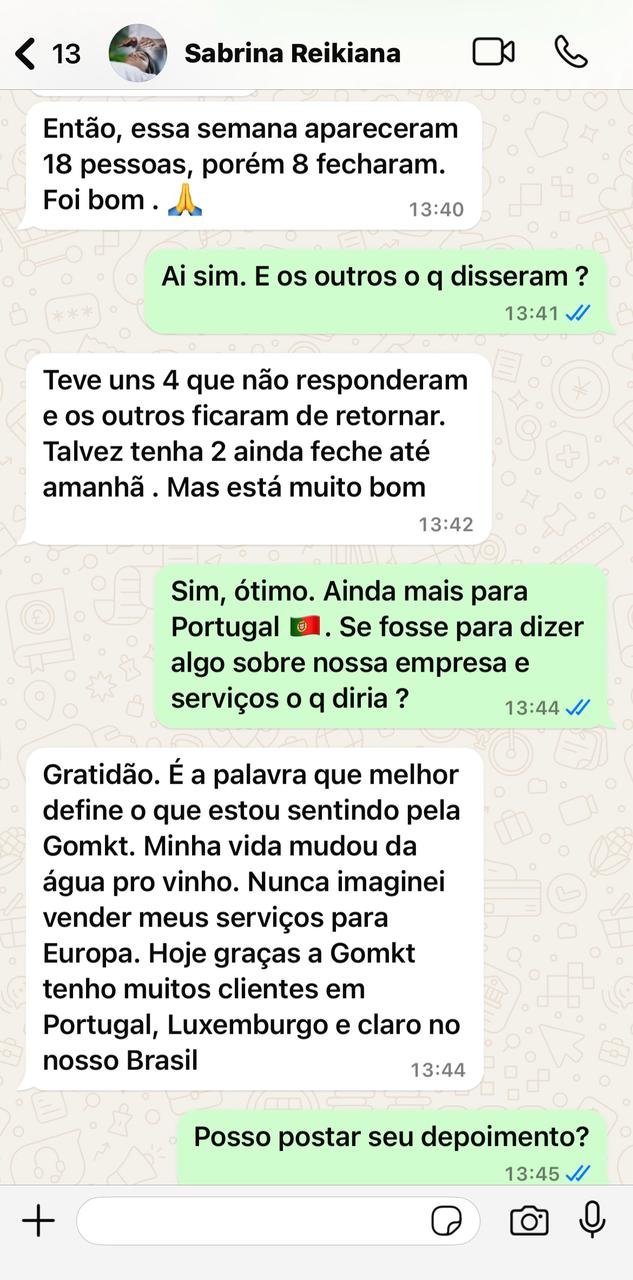Start a voice call with Sabrina
633x1280 pixels.
[x=571, y=52]
